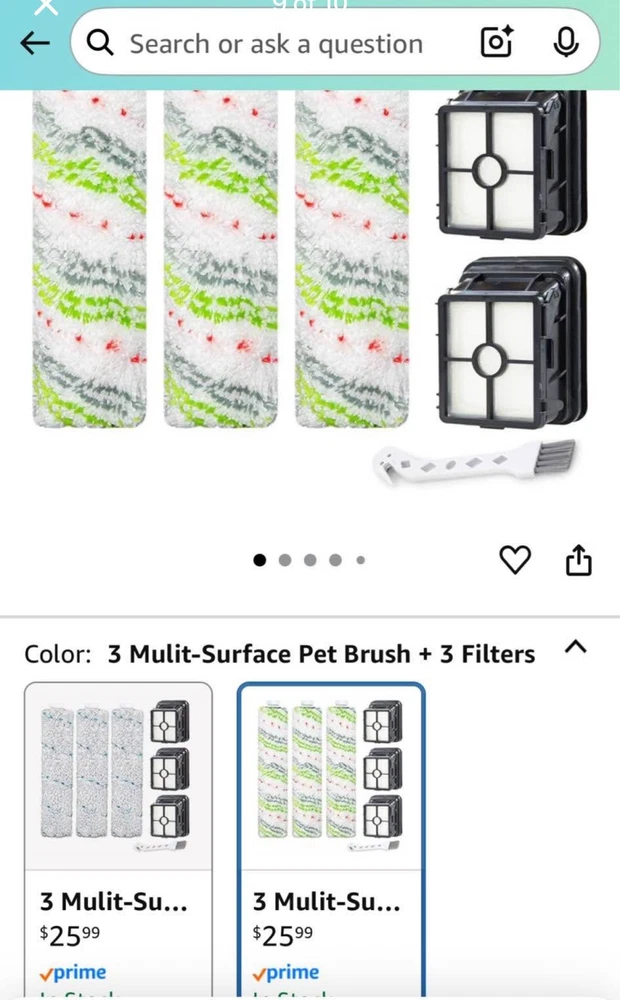Start voice search with the microphone
The image size is (620, 1000).
tap(566, 43)
